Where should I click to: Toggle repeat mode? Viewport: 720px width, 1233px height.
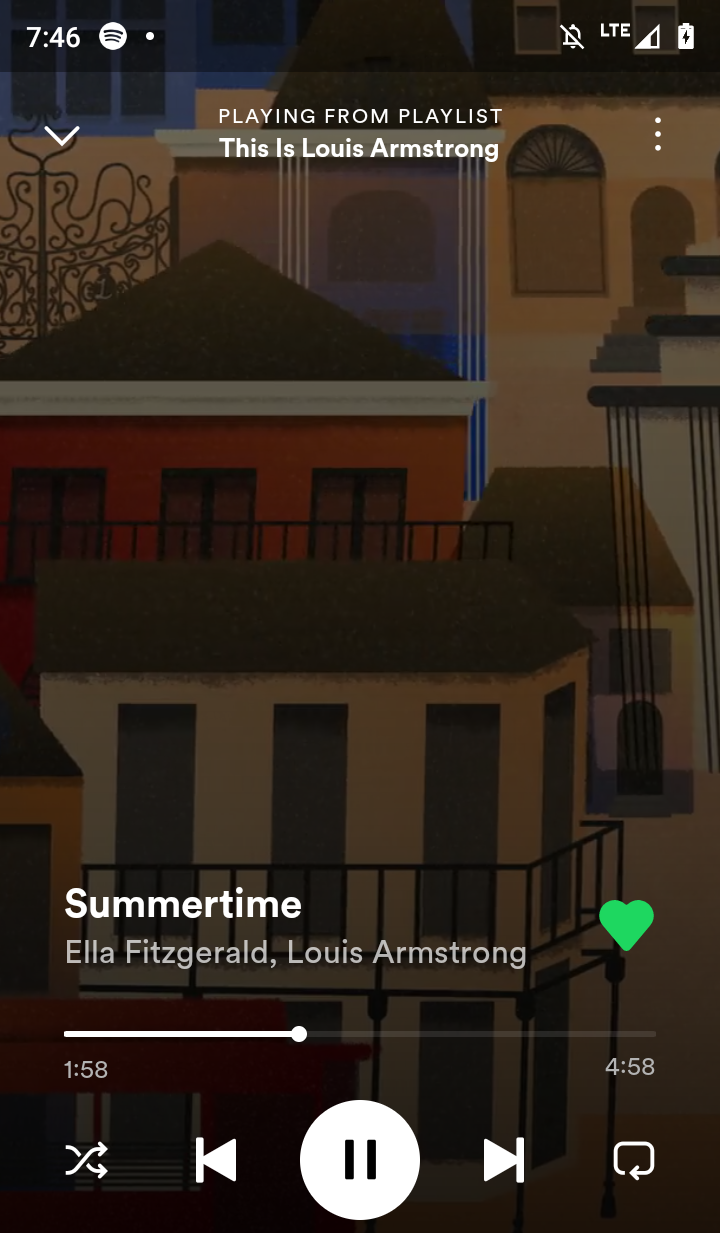(633, 1160)
